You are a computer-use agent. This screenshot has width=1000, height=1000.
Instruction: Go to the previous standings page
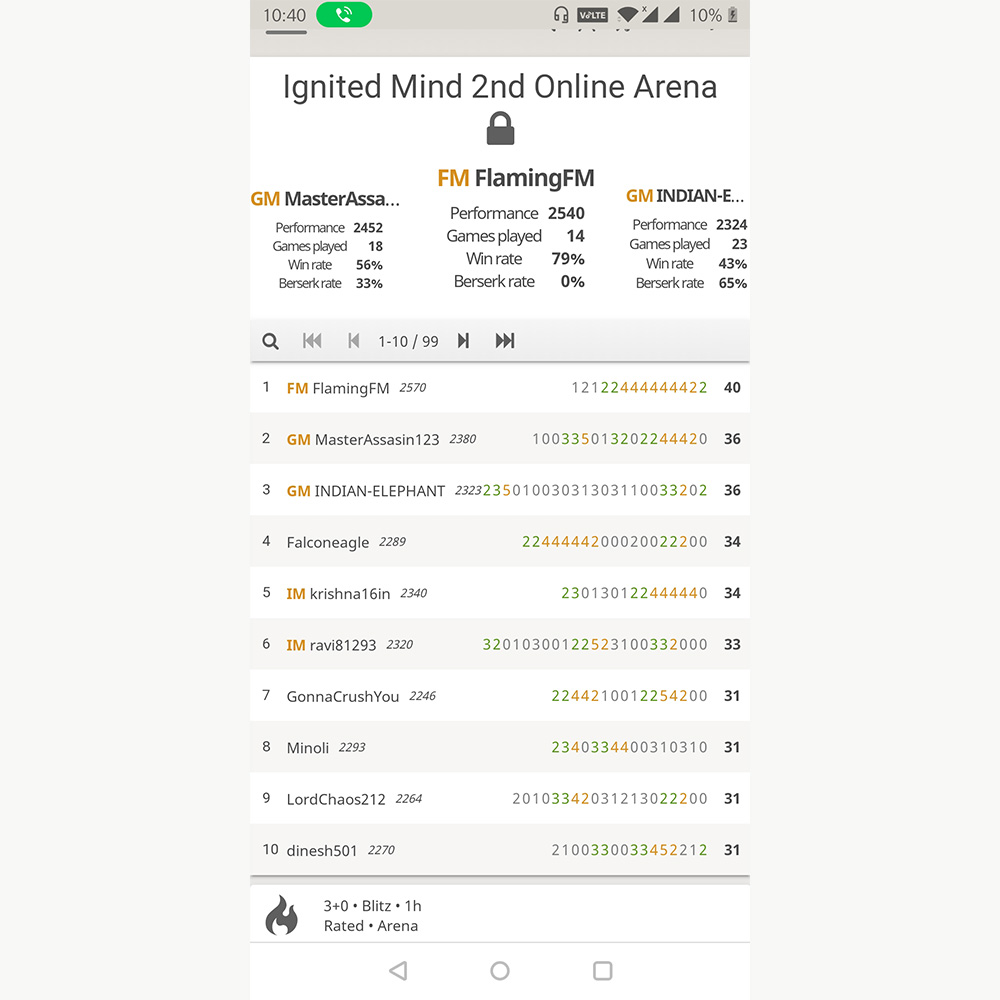353,341
